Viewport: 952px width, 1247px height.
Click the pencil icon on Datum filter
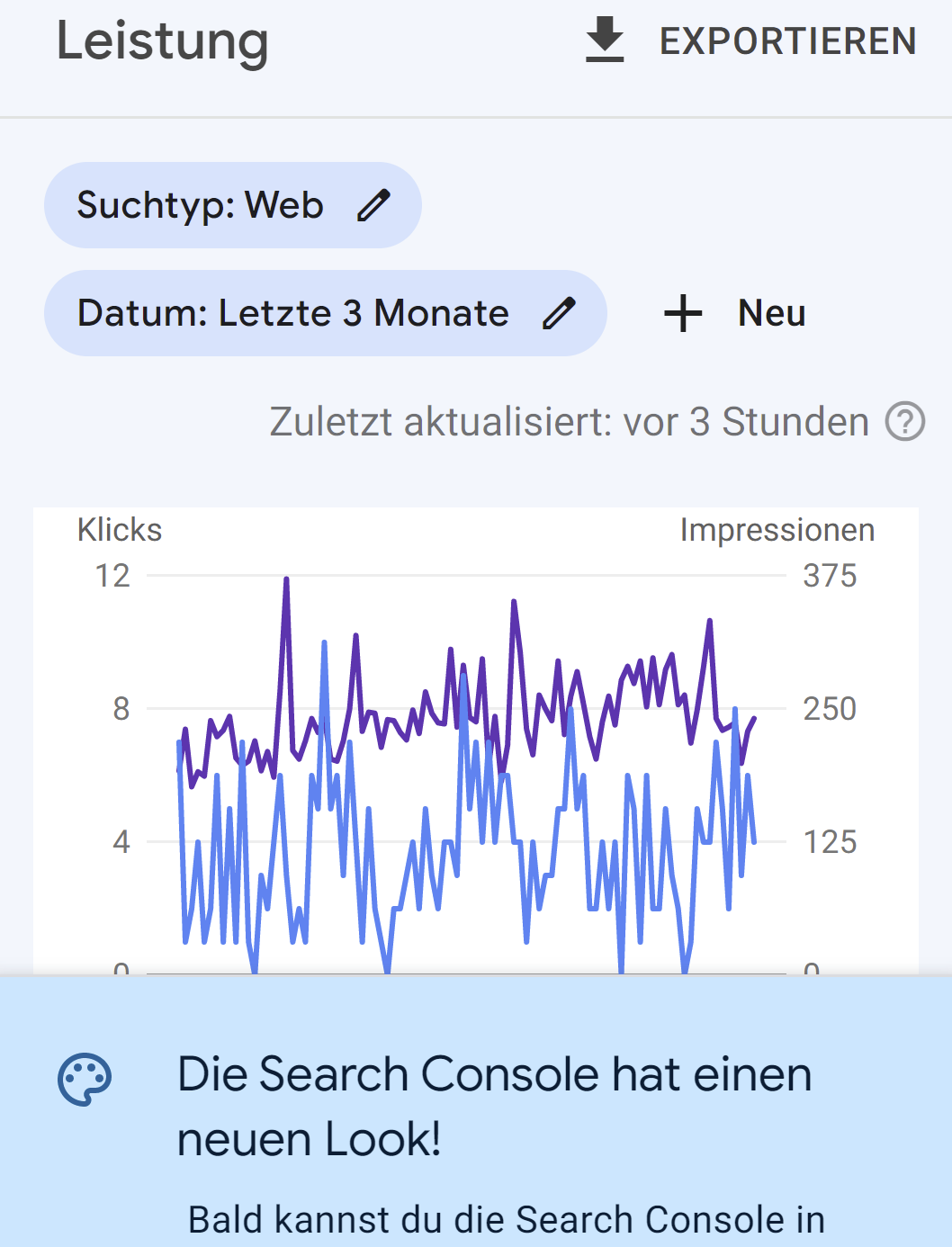[x=560, y=313]
